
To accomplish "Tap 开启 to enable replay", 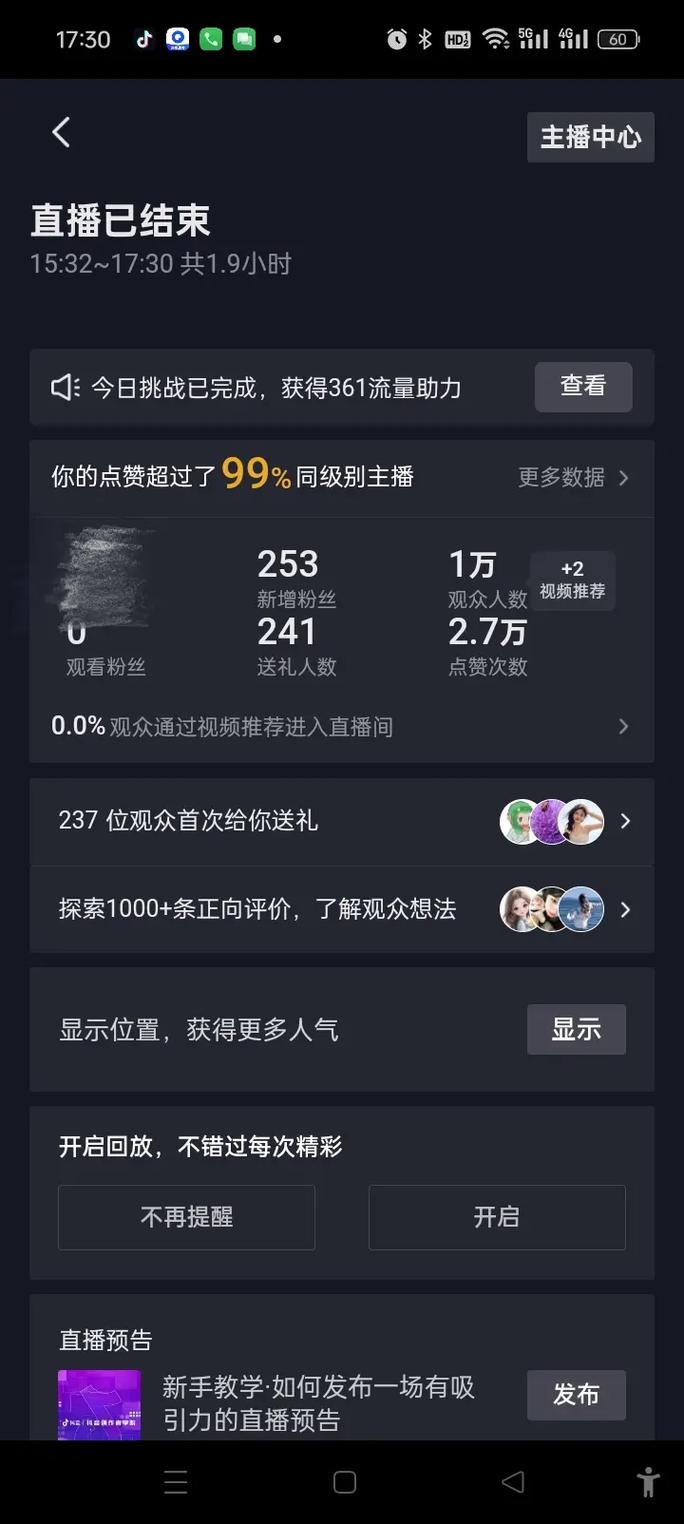I will pyautogui.click(x=497, y=1217).
